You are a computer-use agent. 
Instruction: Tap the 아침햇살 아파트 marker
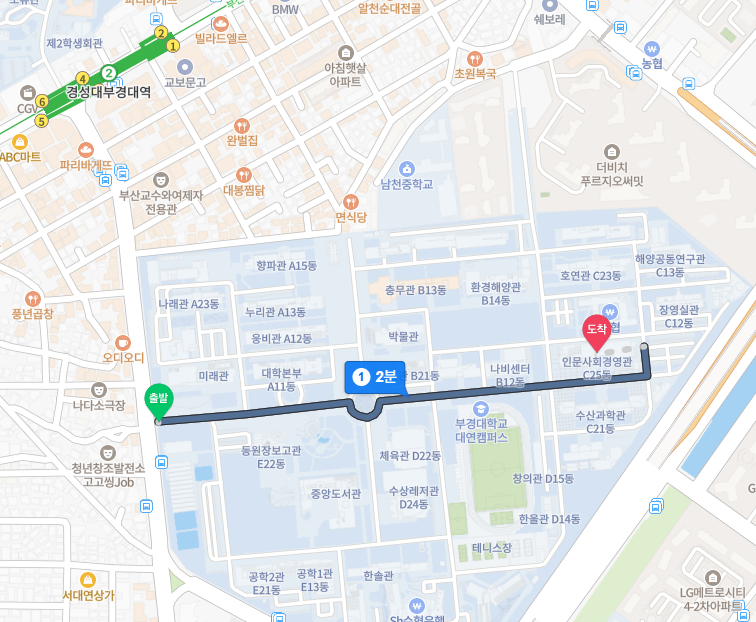coord(344,52)
